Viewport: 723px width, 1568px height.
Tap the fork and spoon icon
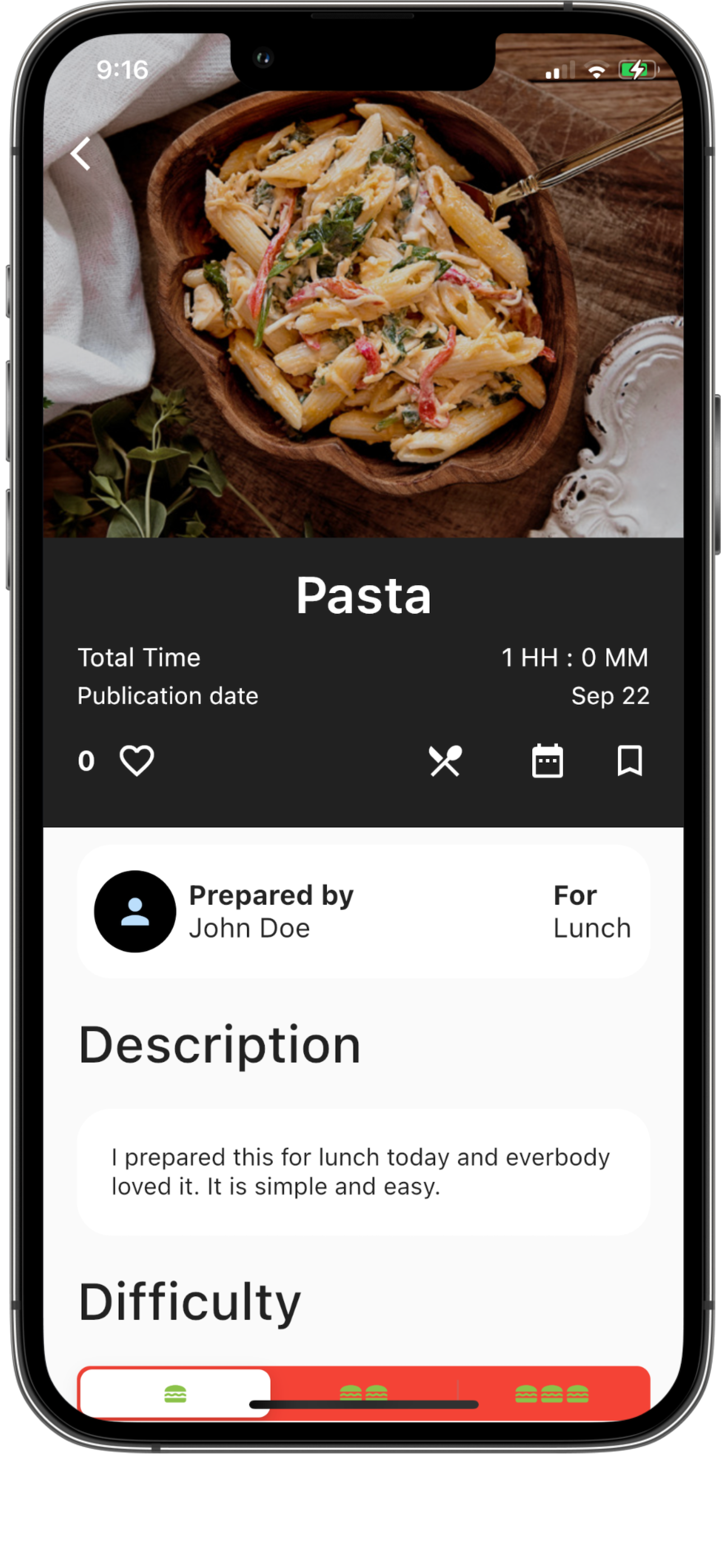446,761
